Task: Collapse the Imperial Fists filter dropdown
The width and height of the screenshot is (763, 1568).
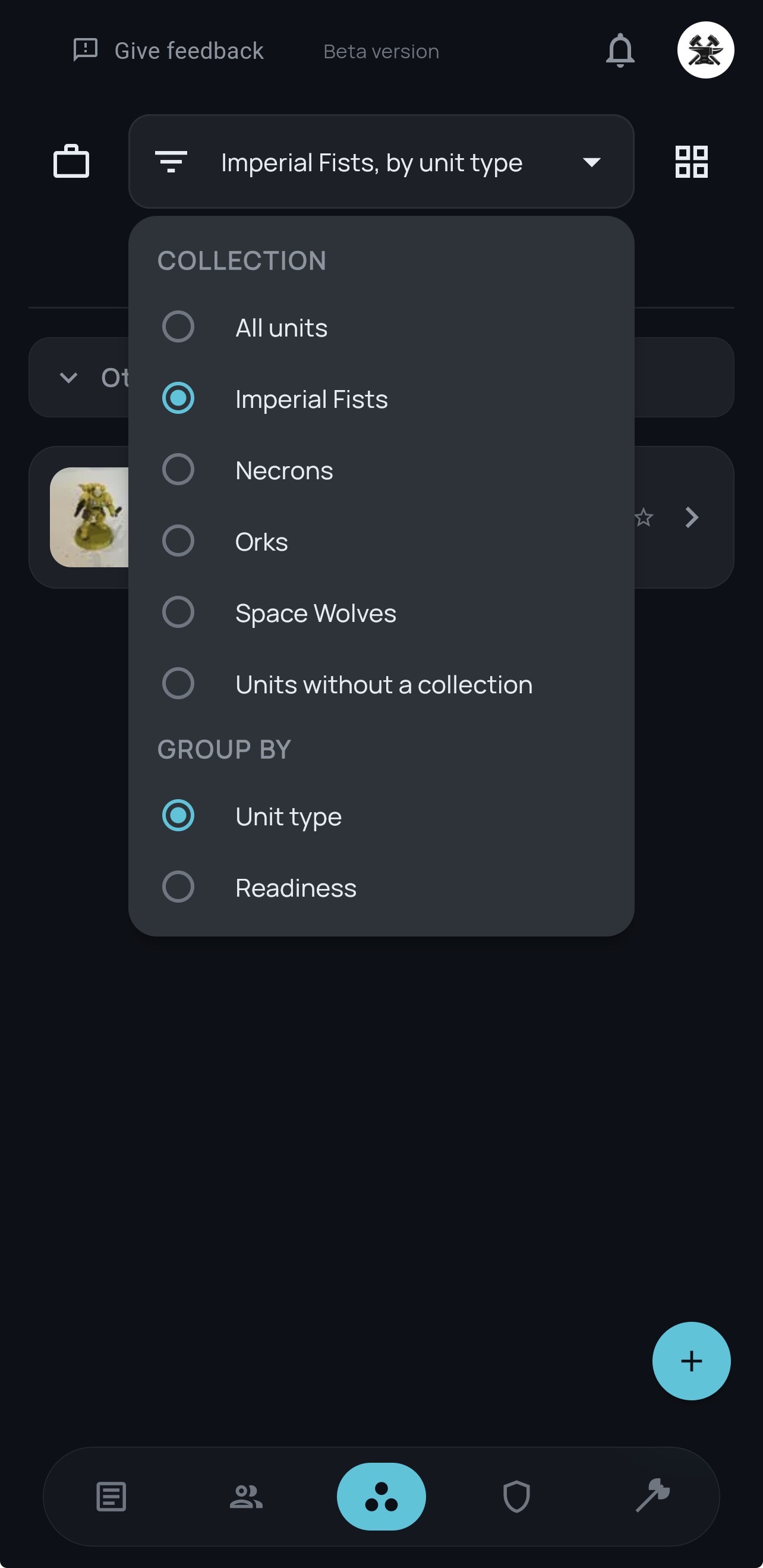Action: point(591,162)
